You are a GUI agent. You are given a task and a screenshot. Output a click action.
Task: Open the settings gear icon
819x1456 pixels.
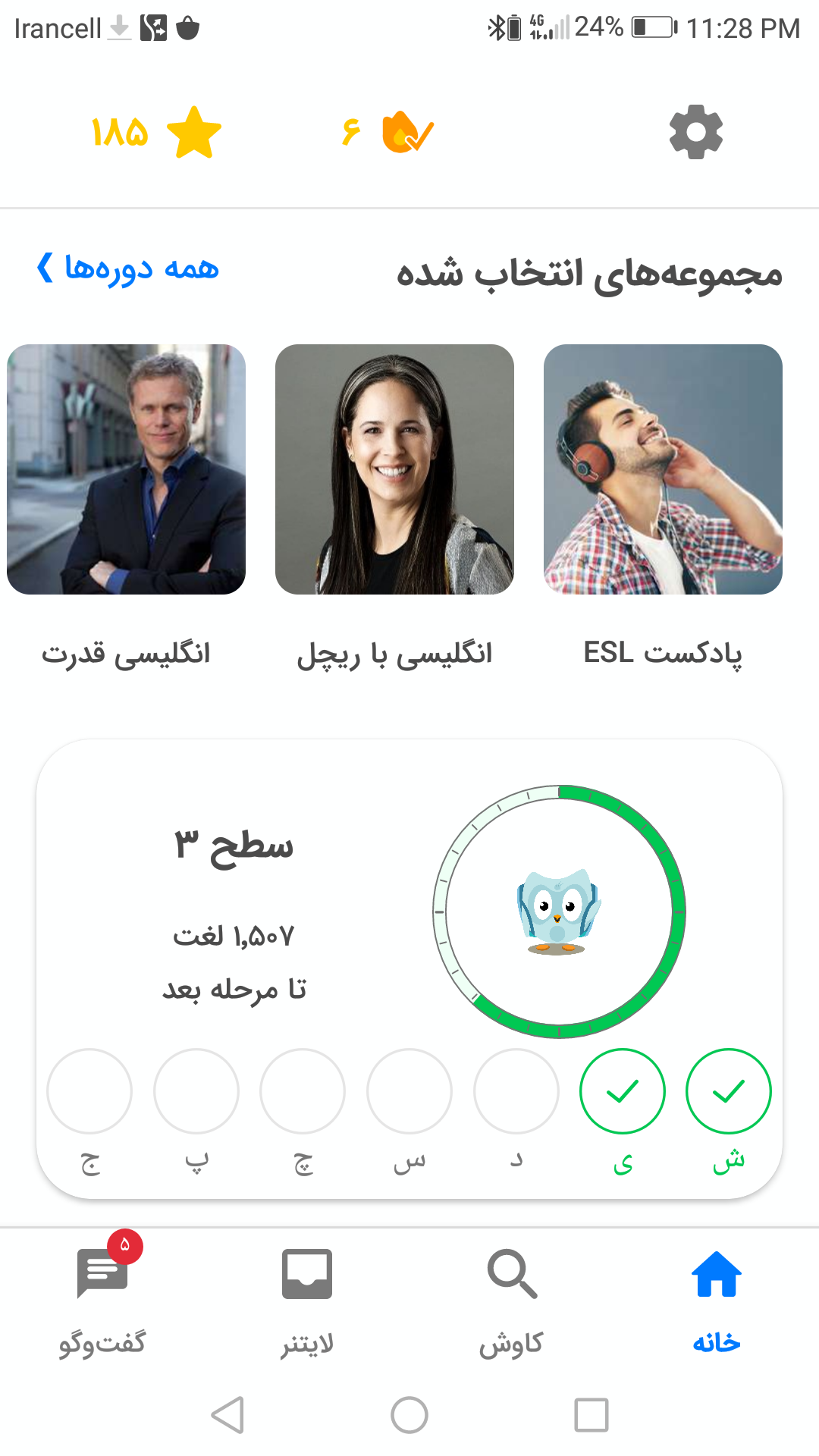point(696,132)
